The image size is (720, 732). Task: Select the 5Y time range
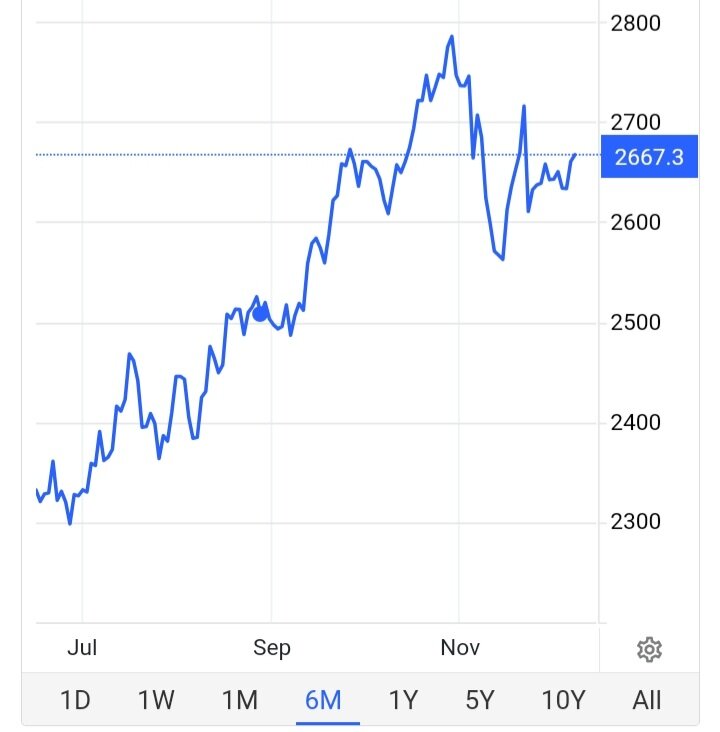(x=480, y=699)
